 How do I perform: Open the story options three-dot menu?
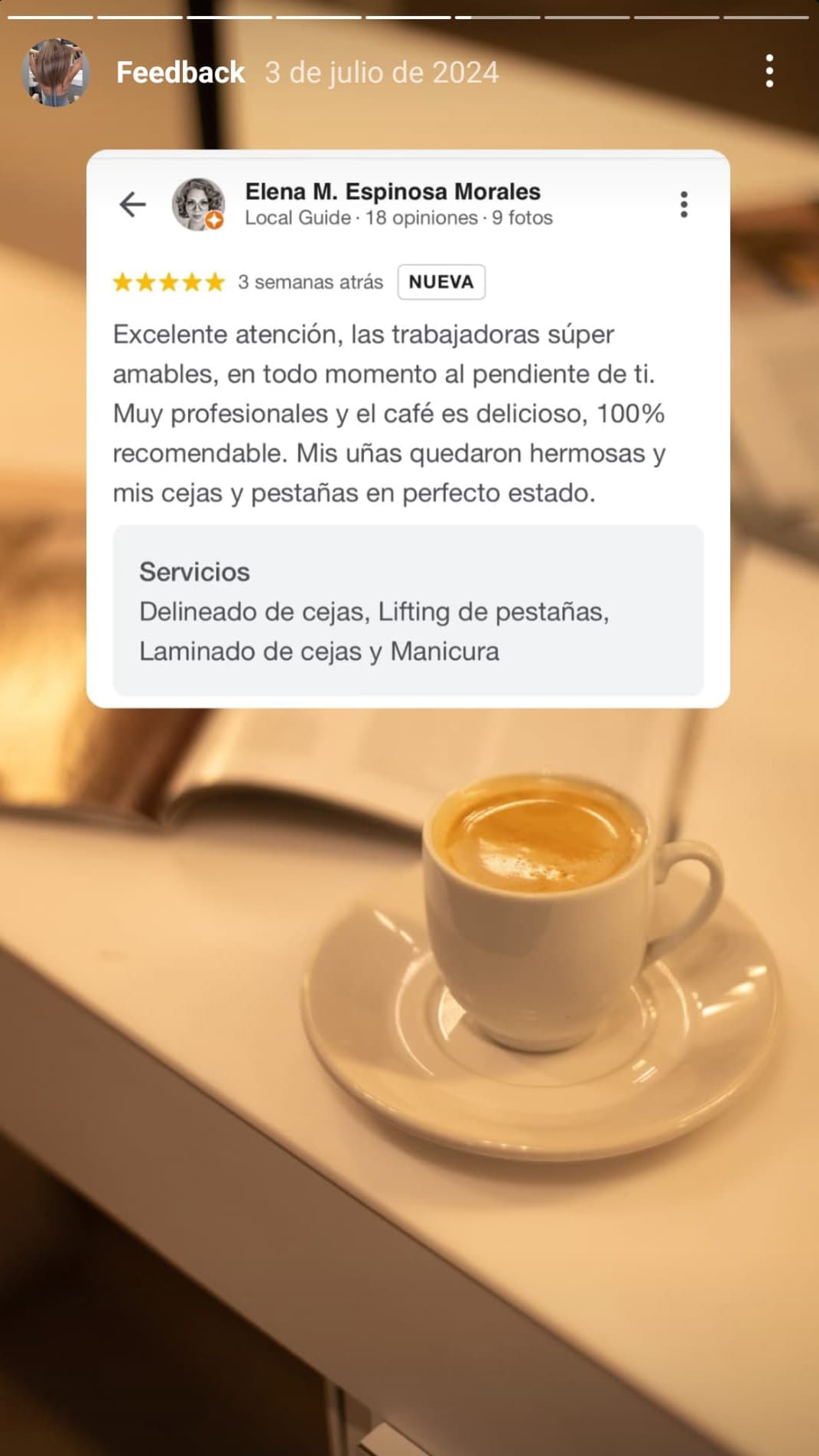pos(769,71)
